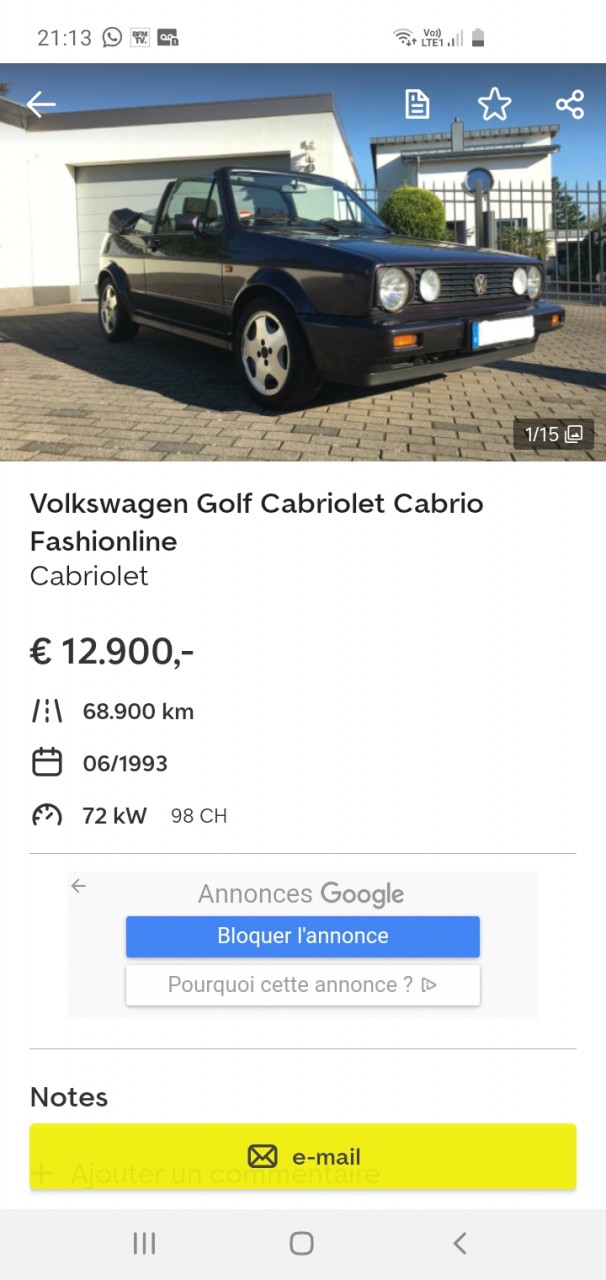Contact the seller via e-mail button
This screenshot has width=606, height=1280.
[x=302, y=1157]
